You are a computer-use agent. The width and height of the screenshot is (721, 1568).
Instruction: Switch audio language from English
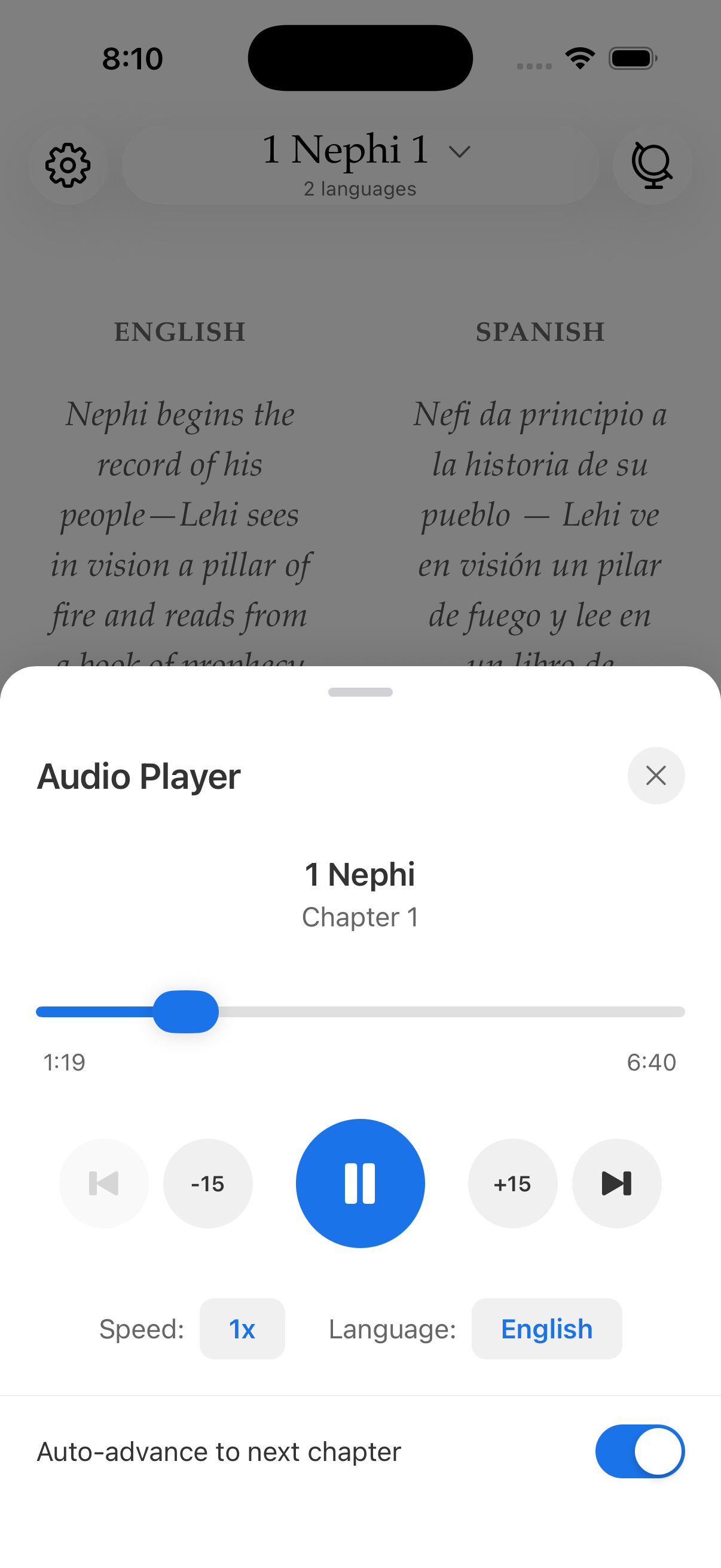pos(546,1329)
